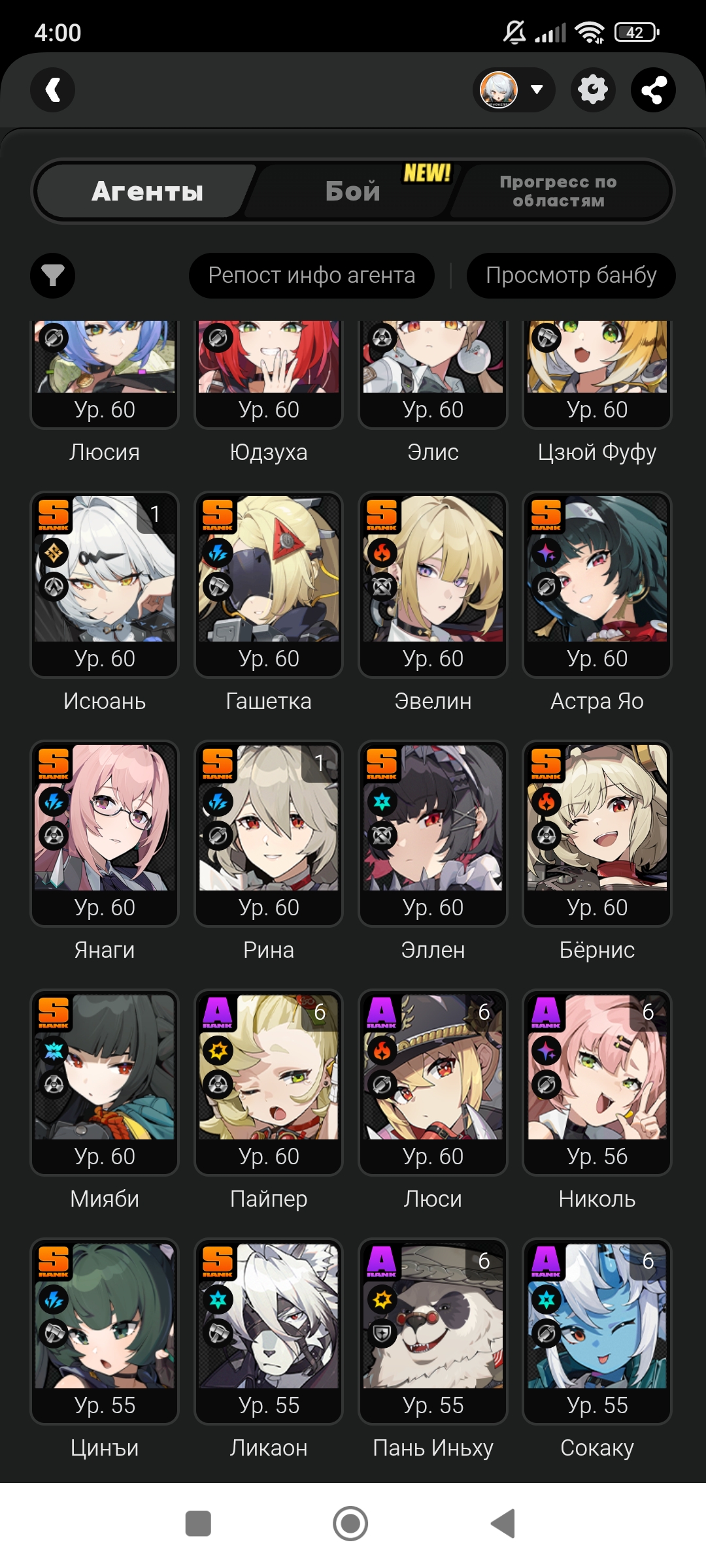706x1568 pixels.
Task: Select agent Ликаон
Action: click(x=269, y=1331)
